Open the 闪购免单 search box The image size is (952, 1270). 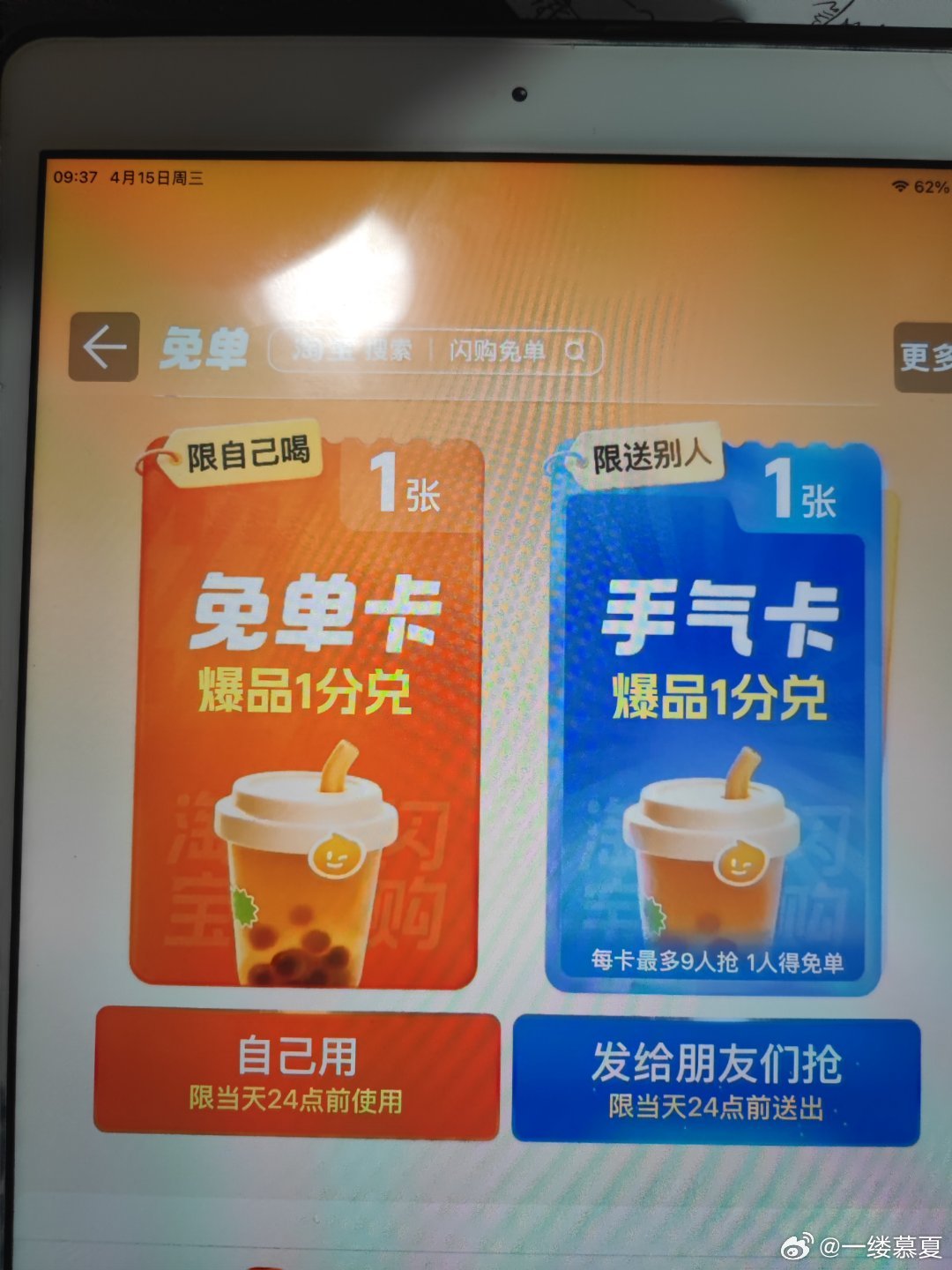[435, 352]
